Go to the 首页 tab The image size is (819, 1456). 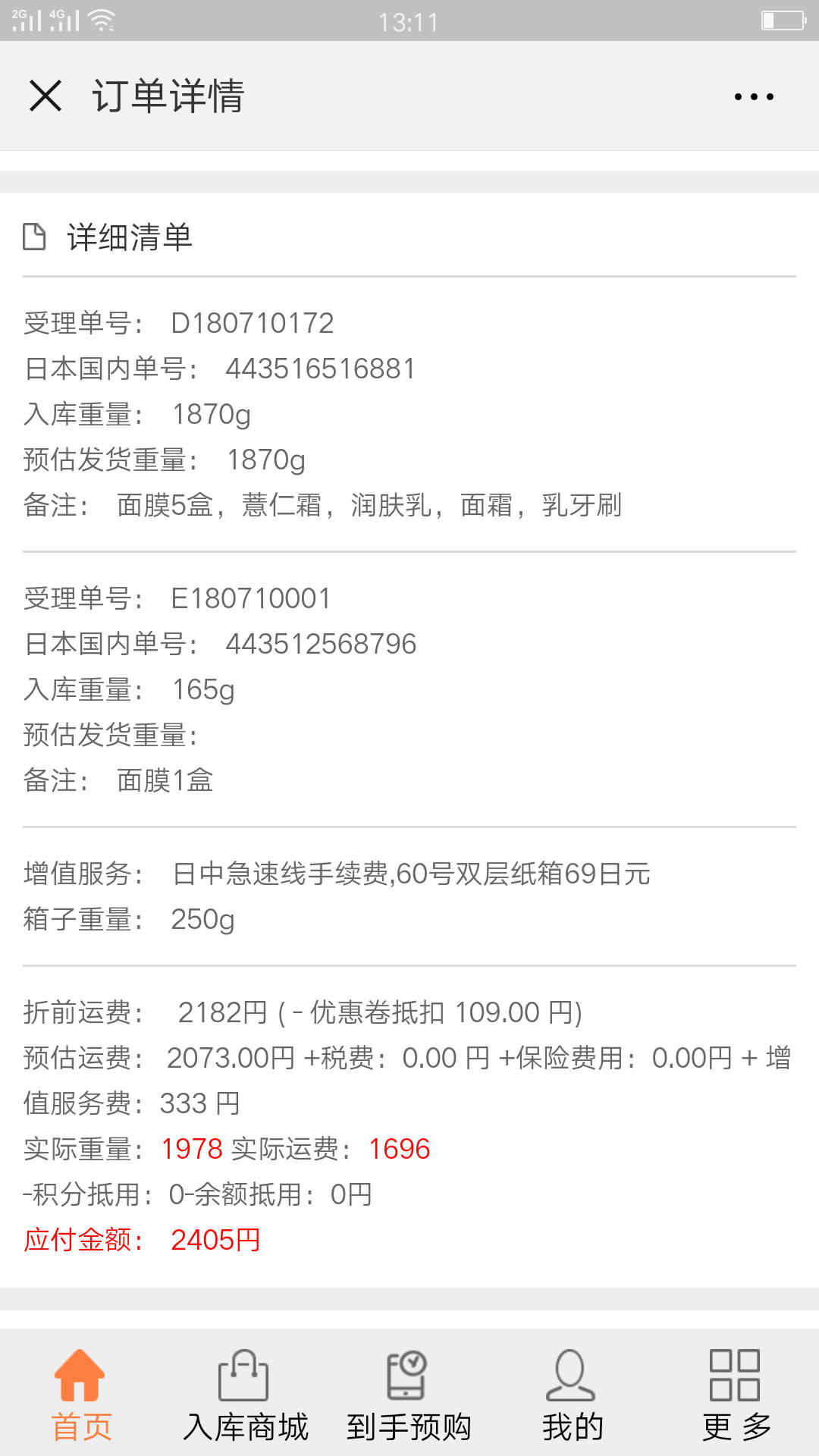tap(81, 1395)
